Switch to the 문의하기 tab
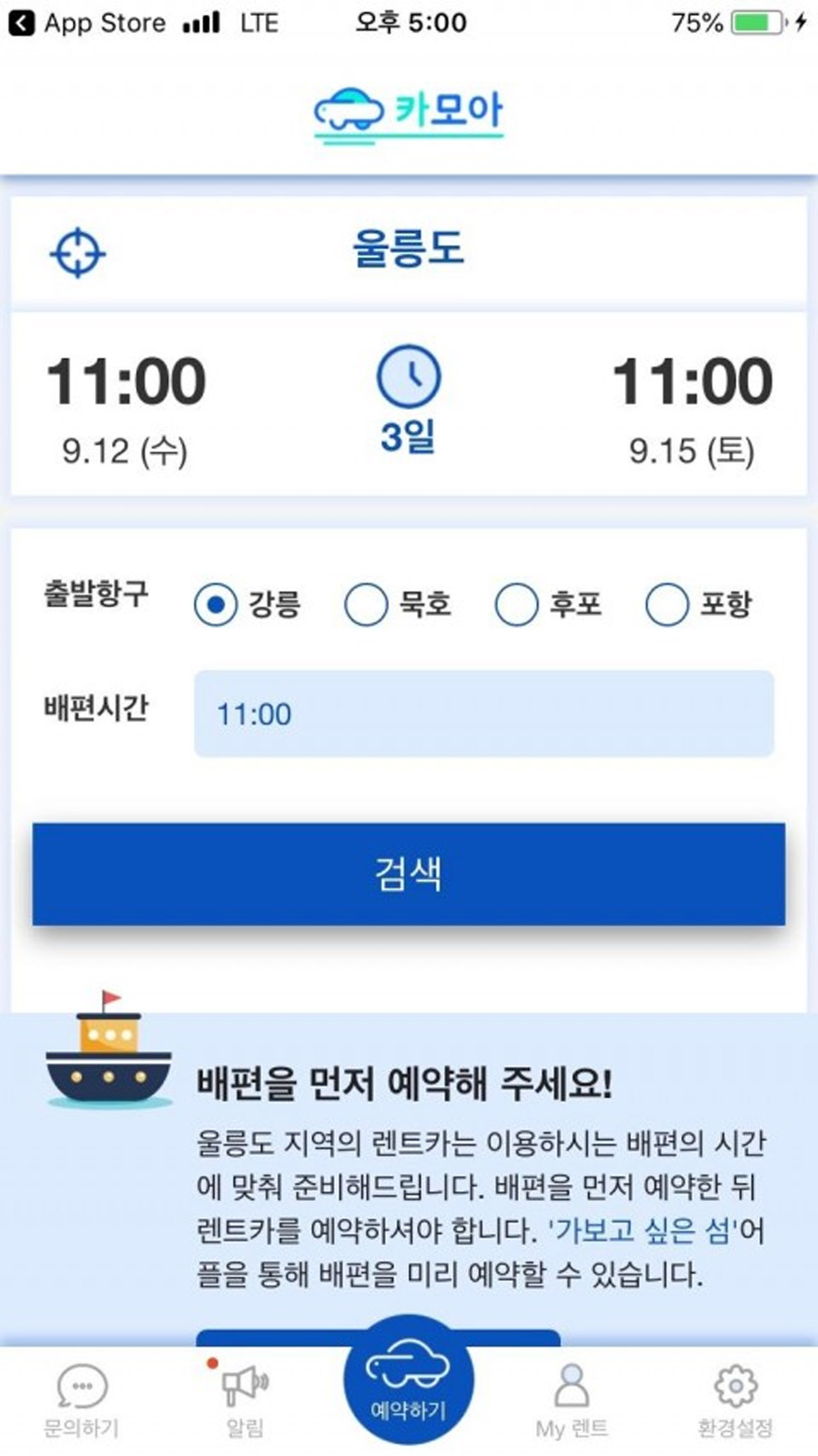The width and height of the screenshot is (818, 1456). coord(81,1400)
